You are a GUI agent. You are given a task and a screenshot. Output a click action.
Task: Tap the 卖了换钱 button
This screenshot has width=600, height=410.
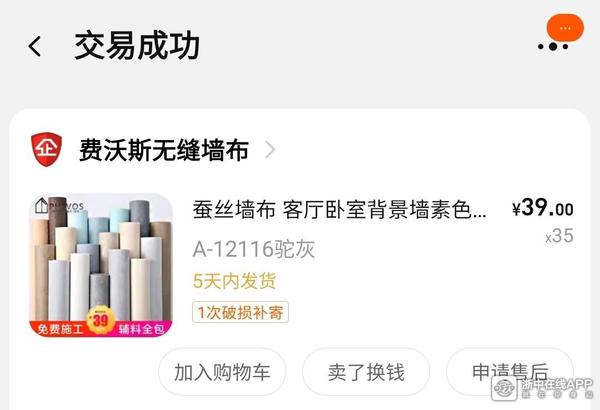point(366,372)
